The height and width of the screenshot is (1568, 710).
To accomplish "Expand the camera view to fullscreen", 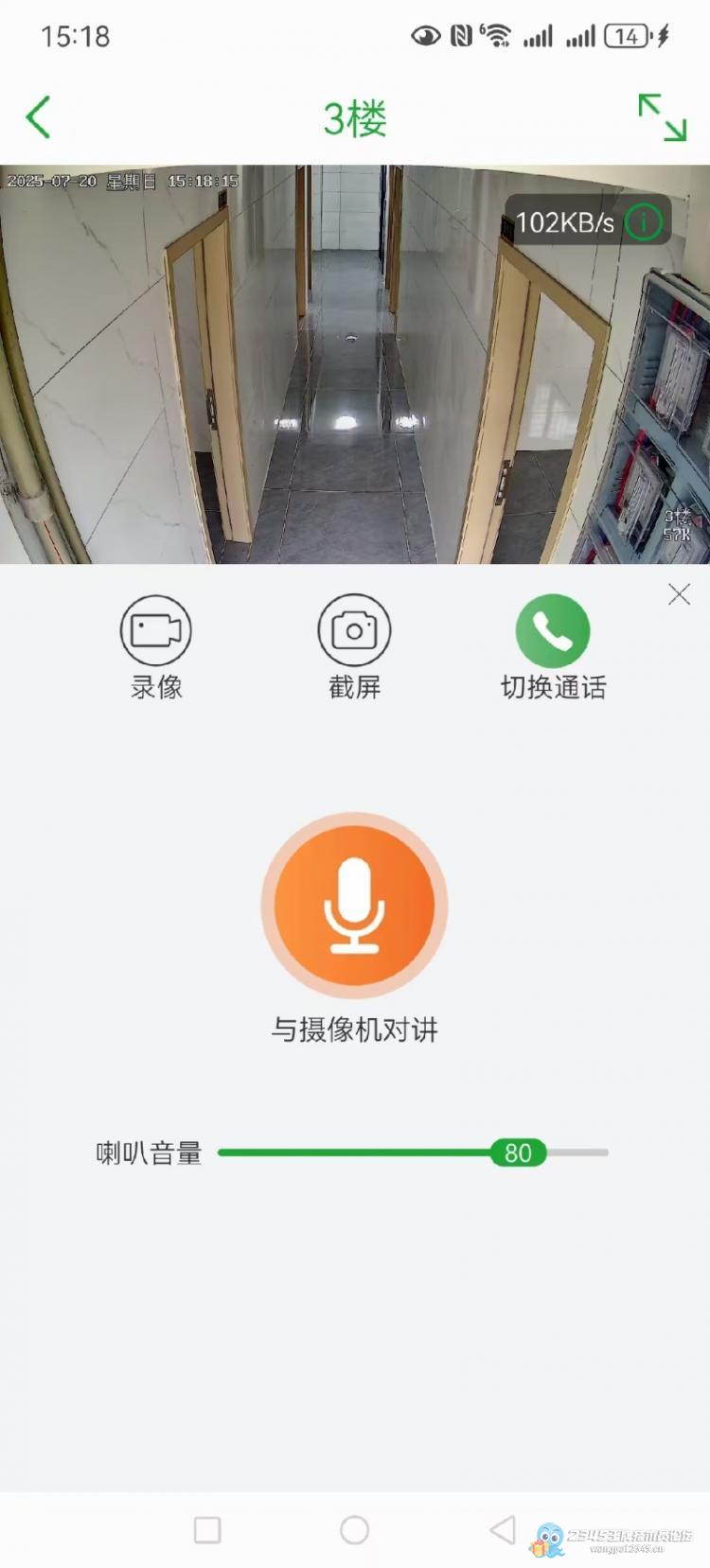I will [662, 117].
